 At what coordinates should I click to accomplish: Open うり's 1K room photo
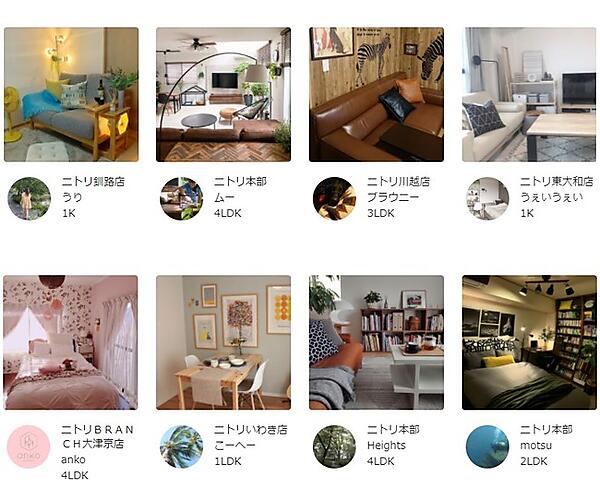[71, 95]
